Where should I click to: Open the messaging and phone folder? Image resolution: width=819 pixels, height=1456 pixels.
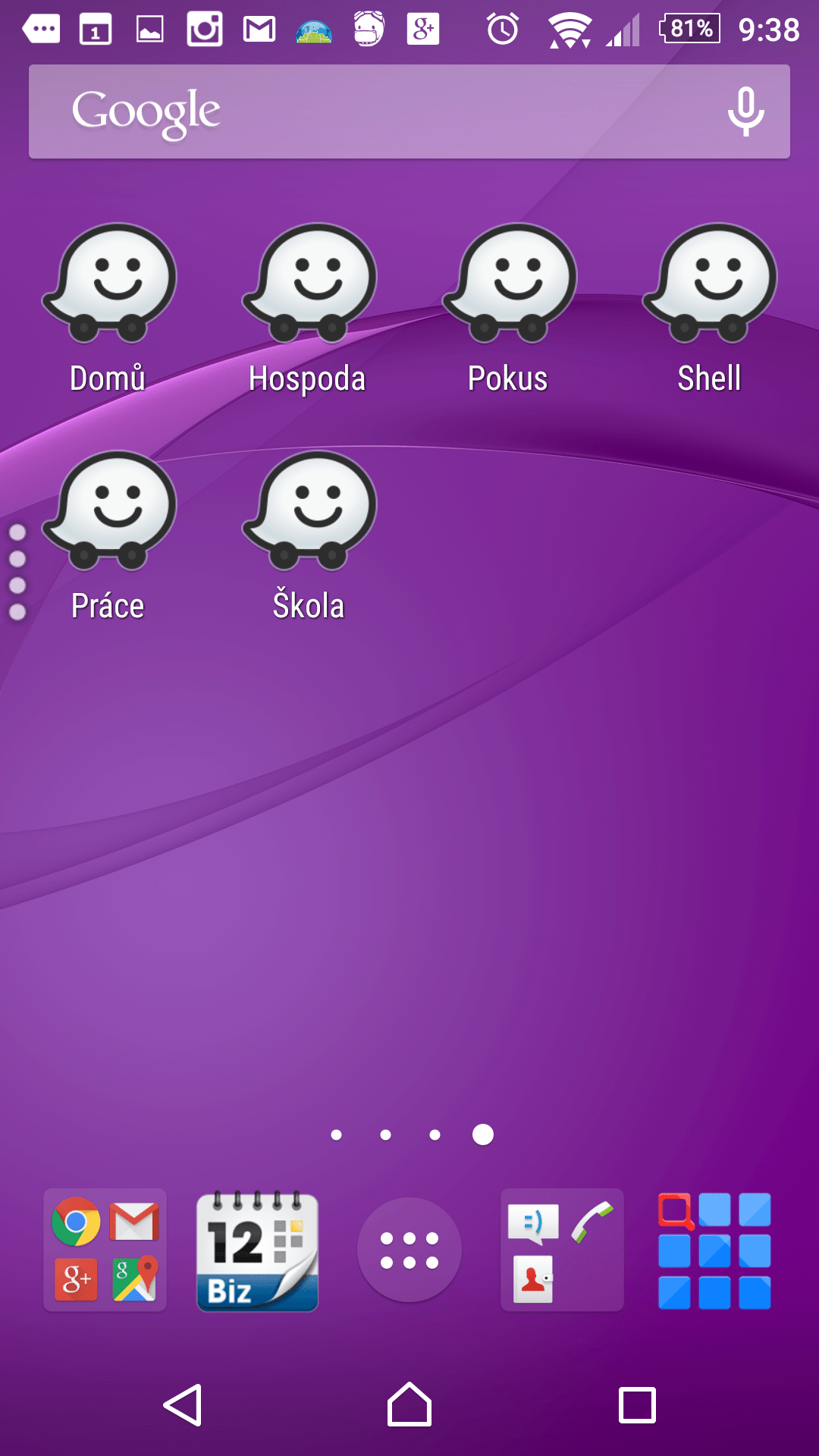pos(562,1250)
